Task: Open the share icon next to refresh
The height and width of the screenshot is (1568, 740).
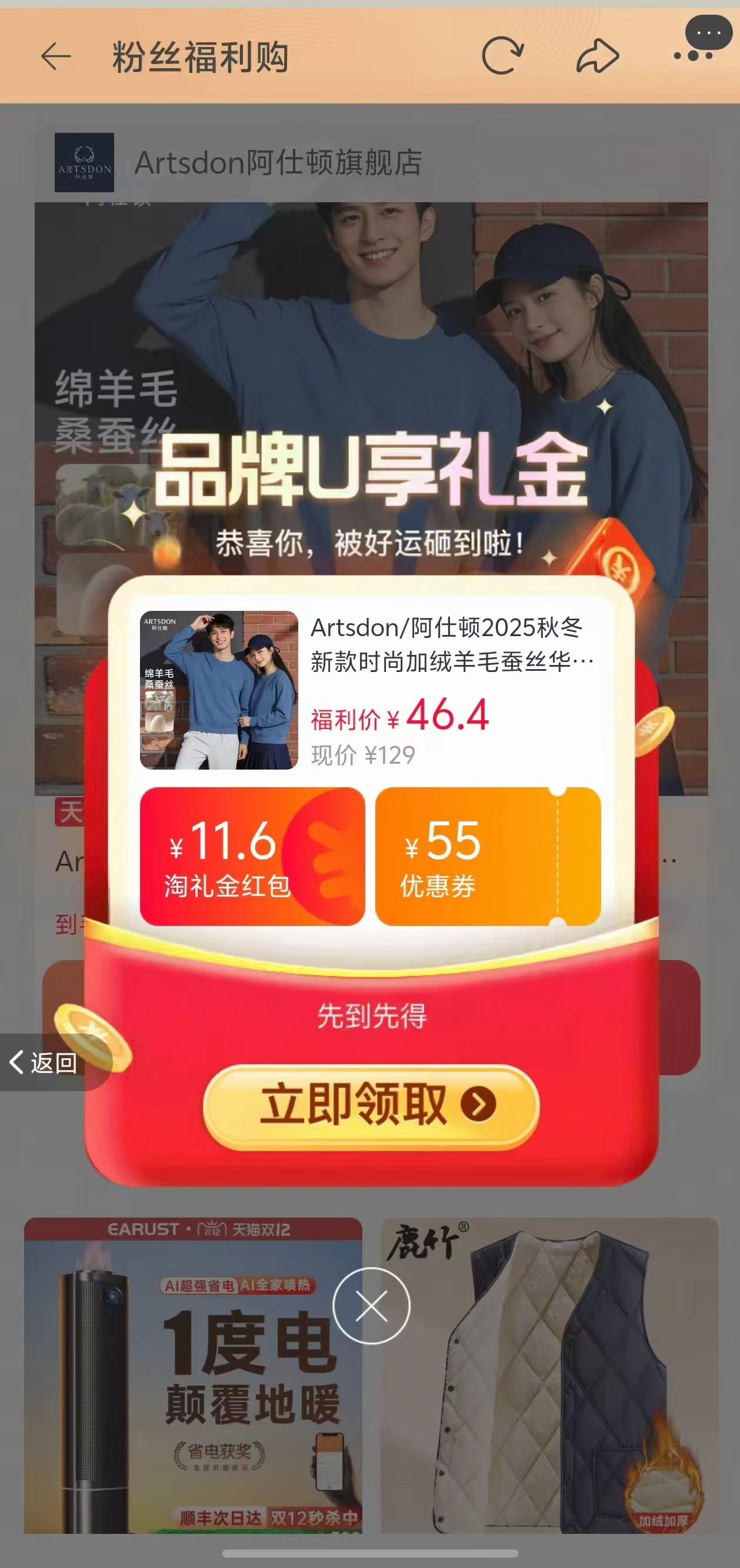Action: (x=597, y=56)
